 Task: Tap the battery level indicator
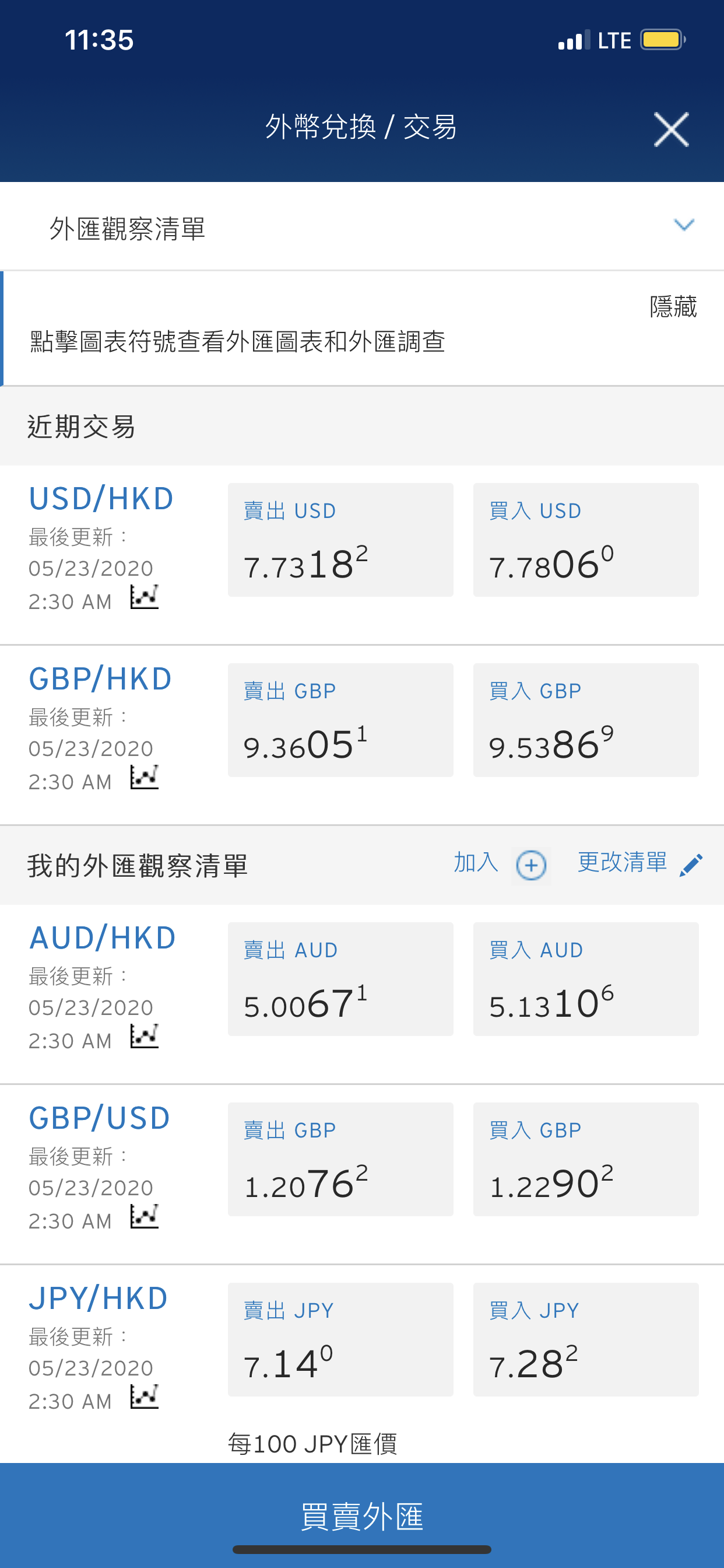pos(663,39)
